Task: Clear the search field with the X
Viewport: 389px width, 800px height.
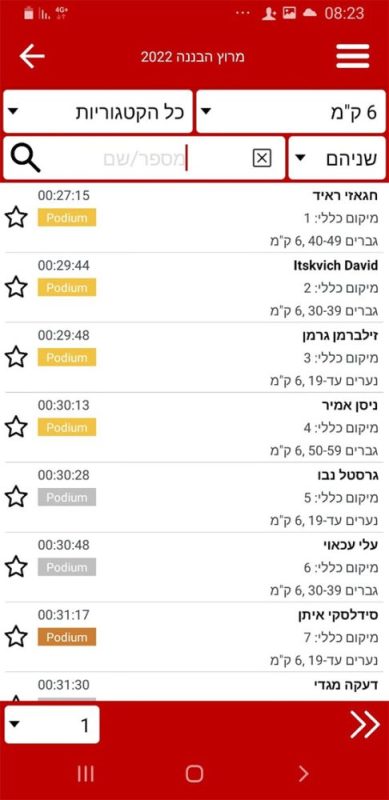Action: click(262, 159)
